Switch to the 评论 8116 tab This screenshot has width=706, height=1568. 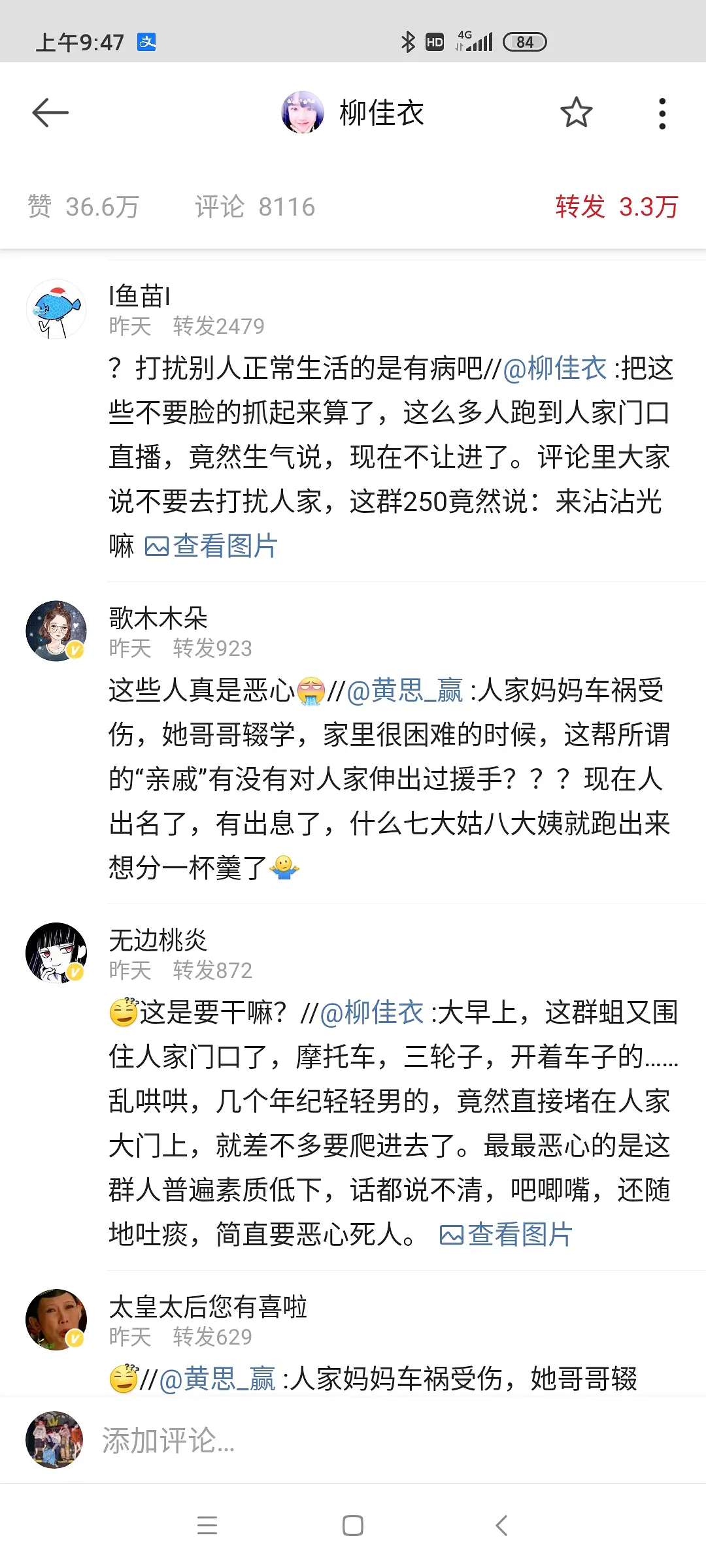255,207
